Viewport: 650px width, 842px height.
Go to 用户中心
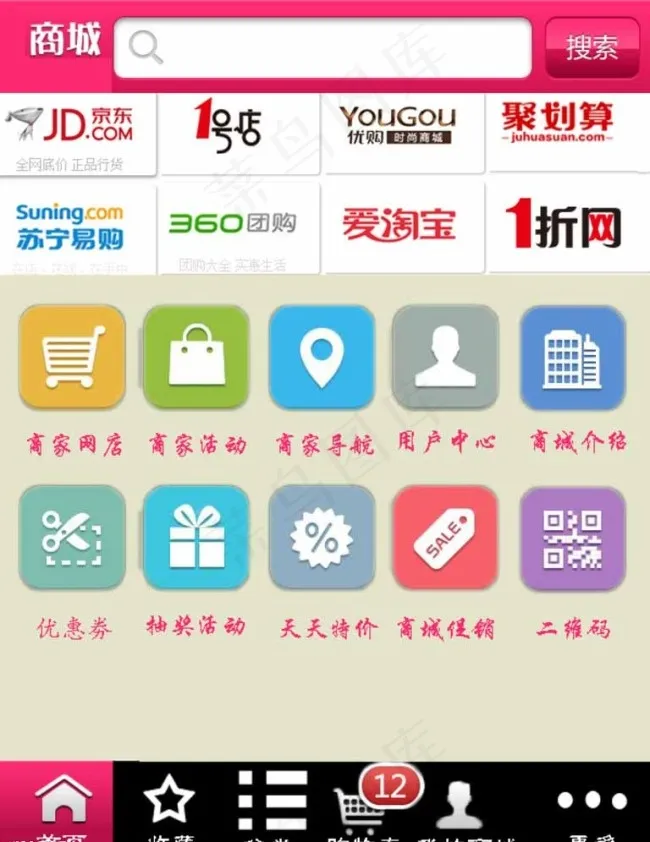coord(445,357)
